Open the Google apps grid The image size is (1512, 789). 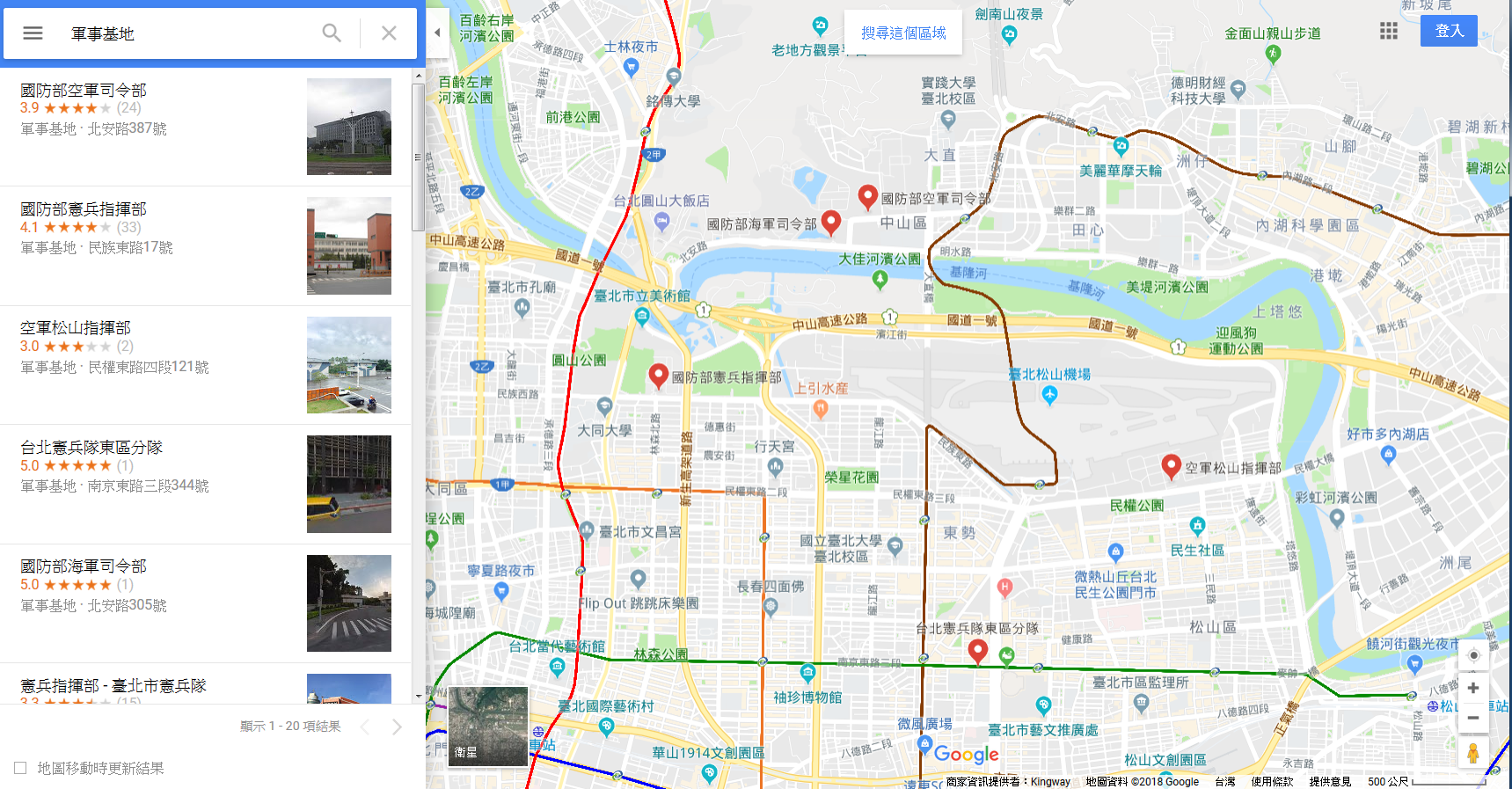point(1389,32)
